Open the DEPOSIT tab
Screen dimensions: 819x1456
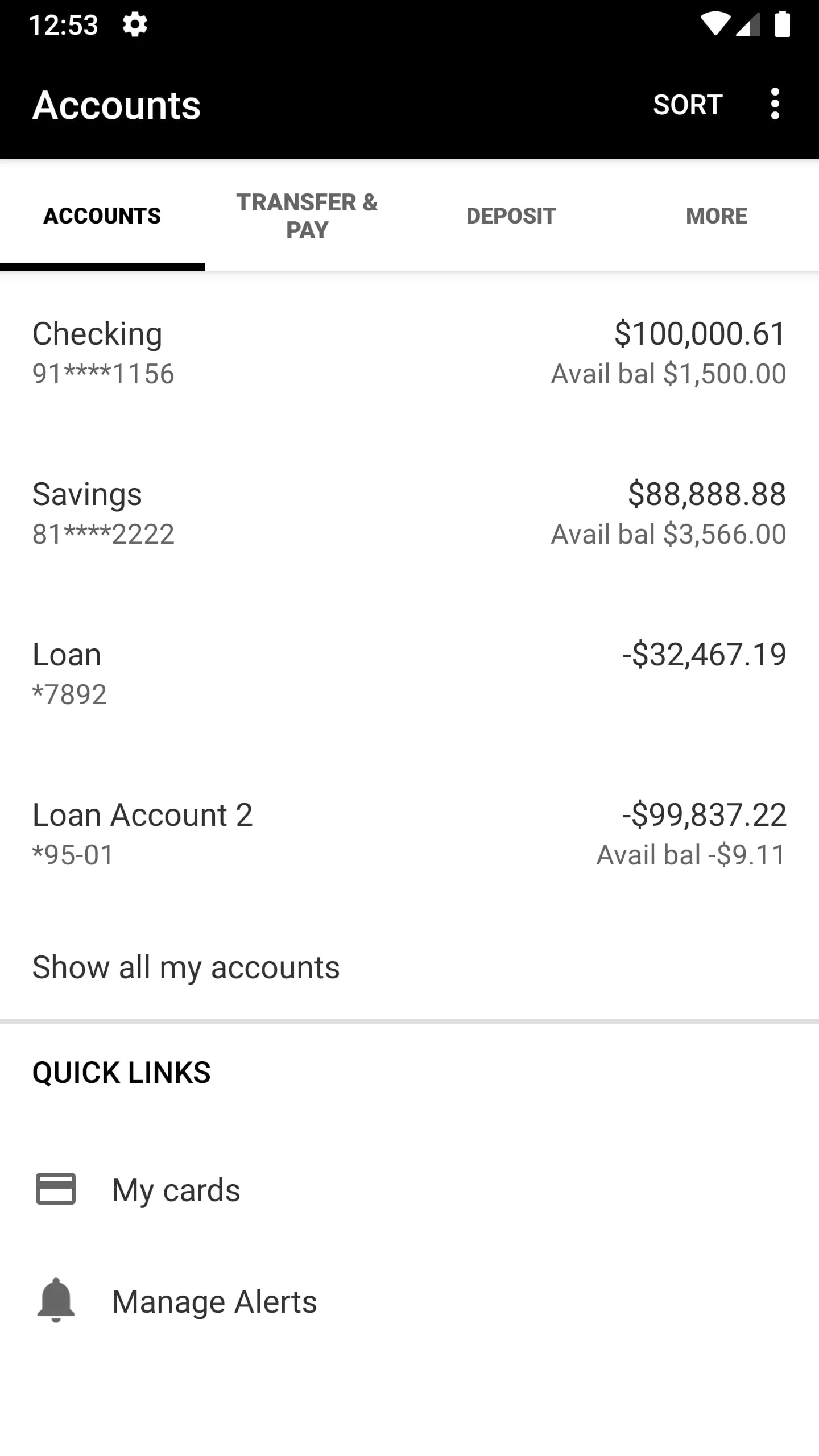point(510,216)
